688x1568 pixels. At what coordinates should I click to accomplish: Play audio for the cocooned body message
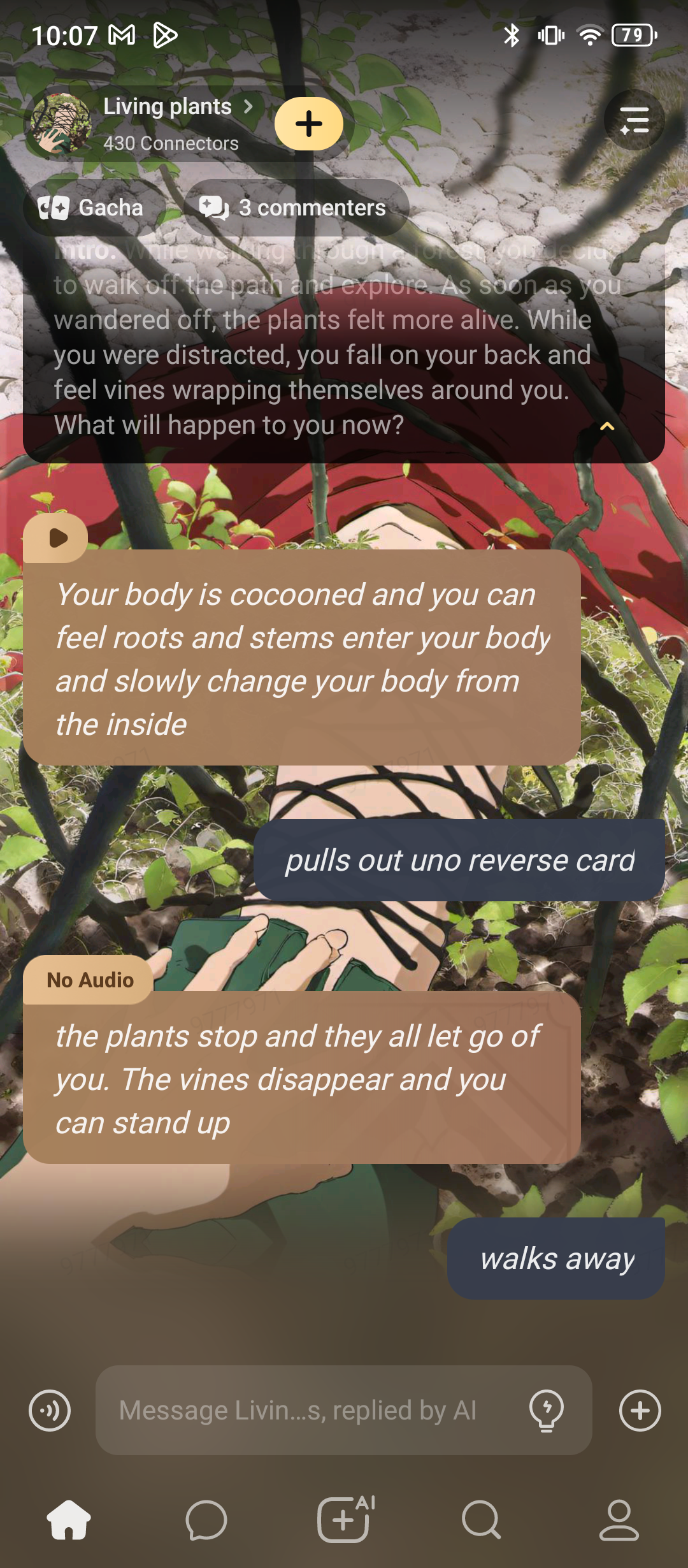[57, 538]
